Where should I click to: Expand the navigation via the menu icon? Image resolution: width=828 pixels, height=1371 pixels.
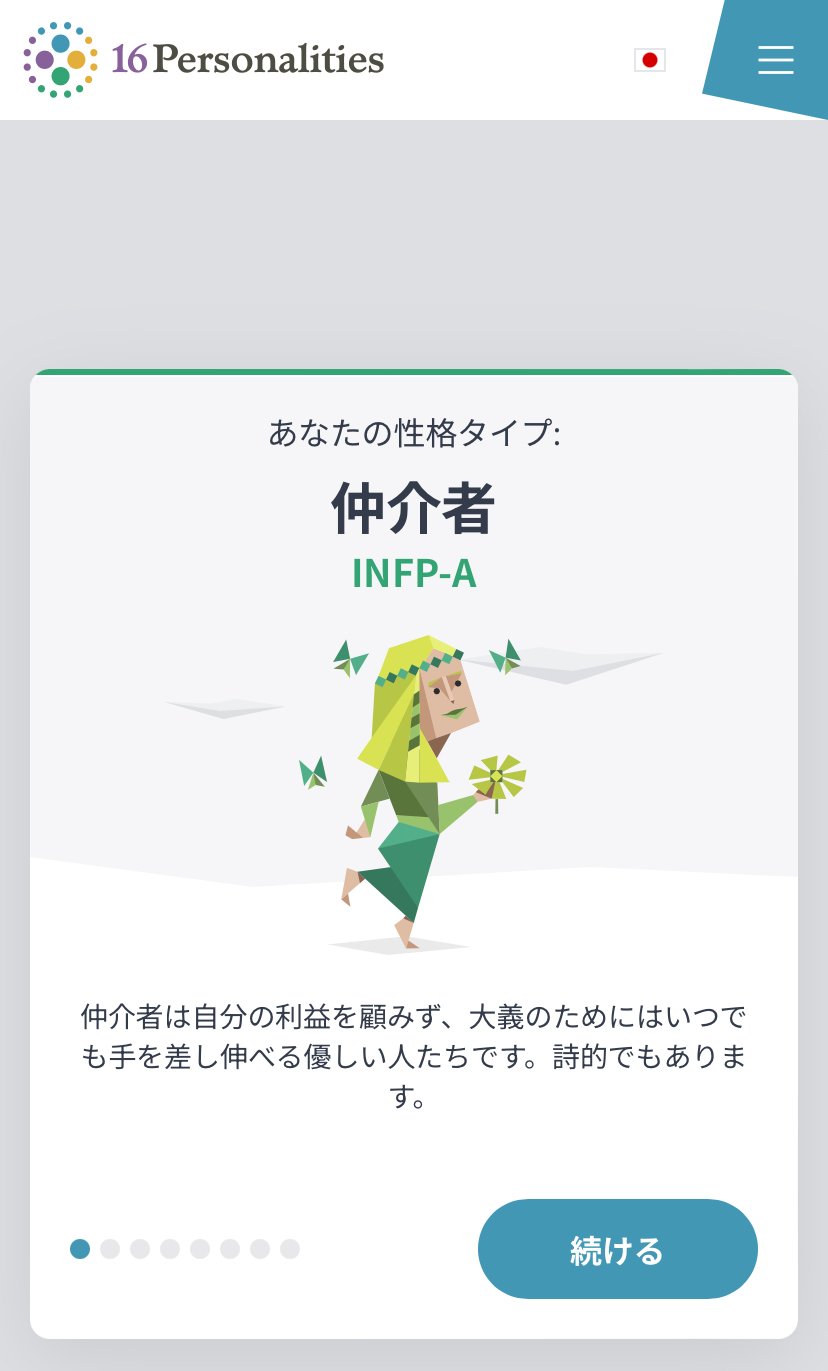click(x=776, y=60)
